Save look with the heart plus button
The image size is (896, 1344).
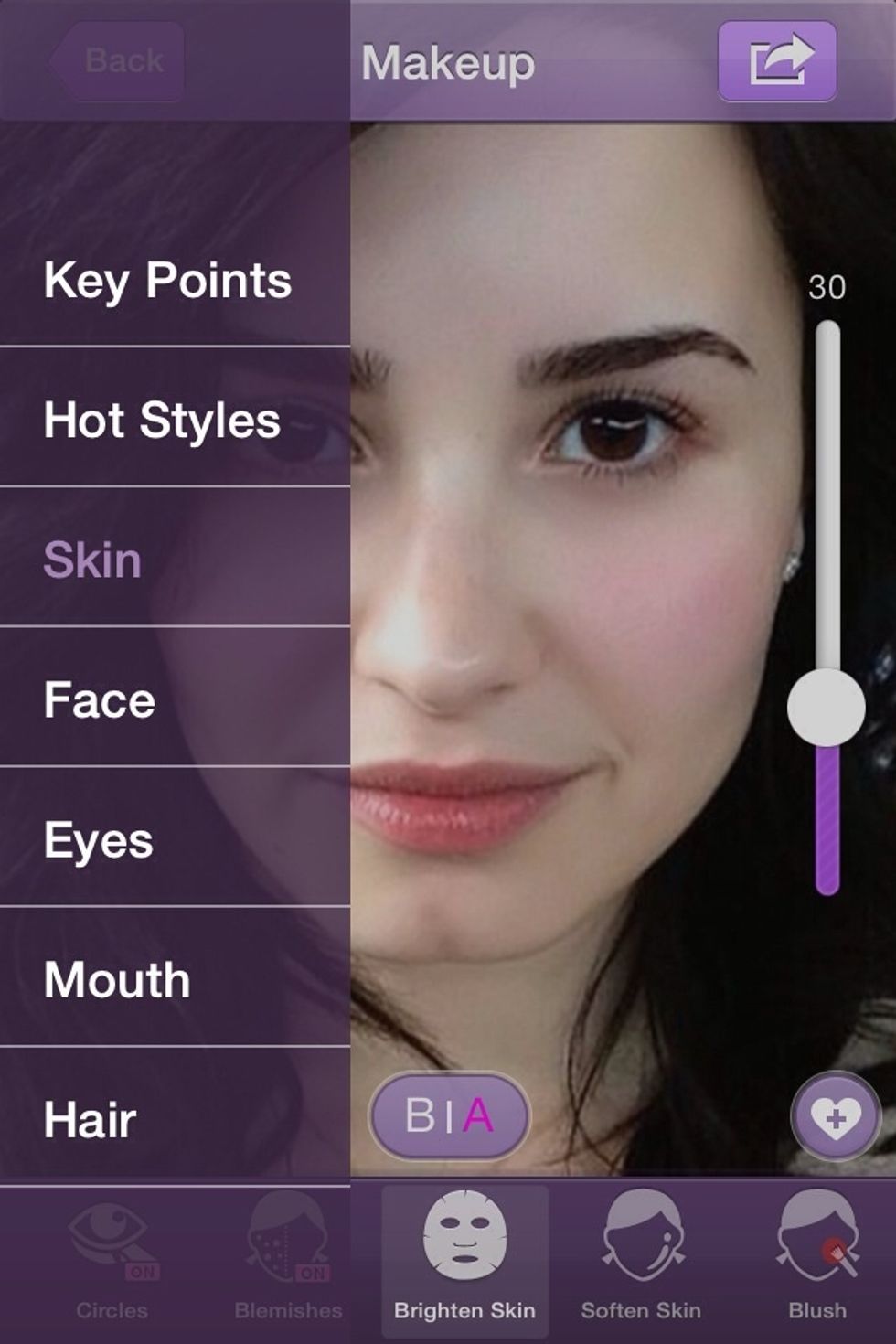pos(836,1116)
